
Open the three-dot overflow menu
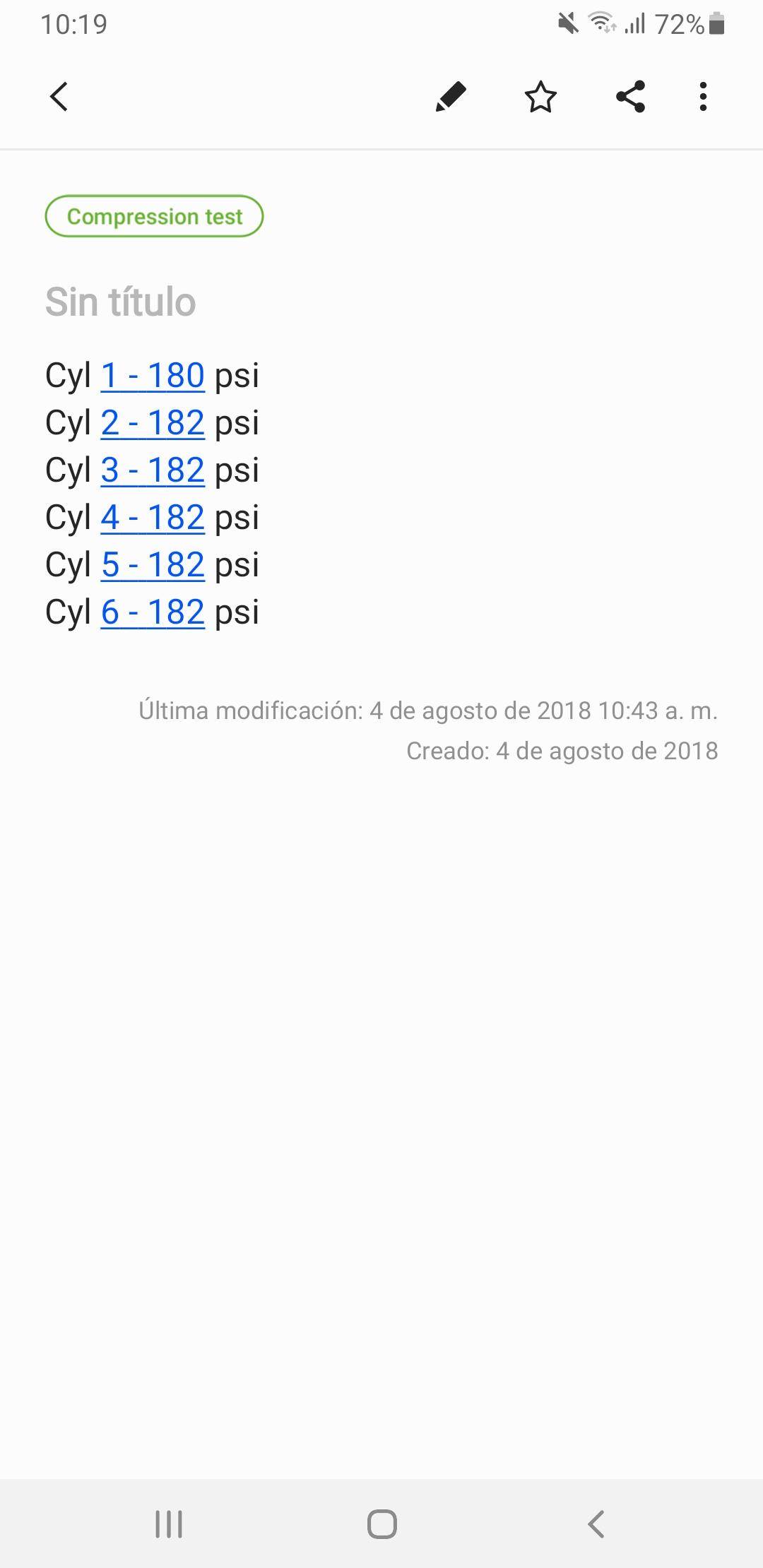[x=703, y=97]
